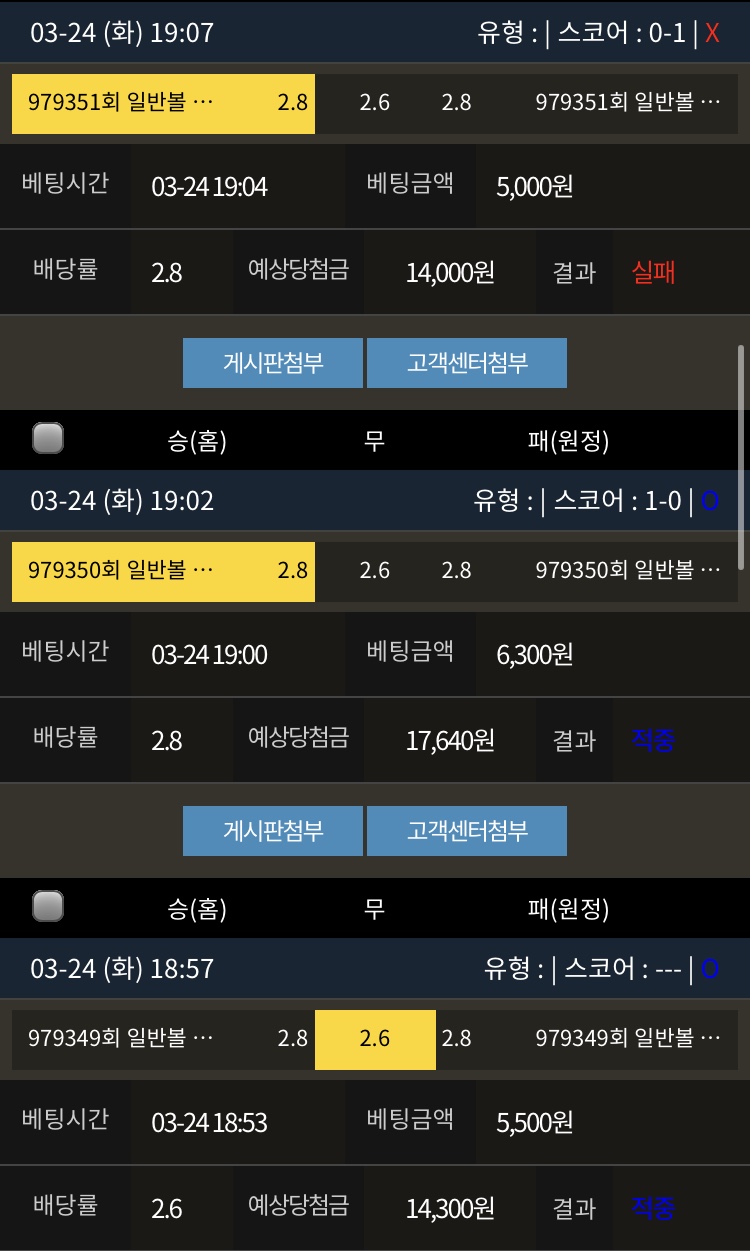The width and height of the screenshot is (750, 1251).
Task: Tap 게시판첨부 button for round 979350
Action: [272, 831]
